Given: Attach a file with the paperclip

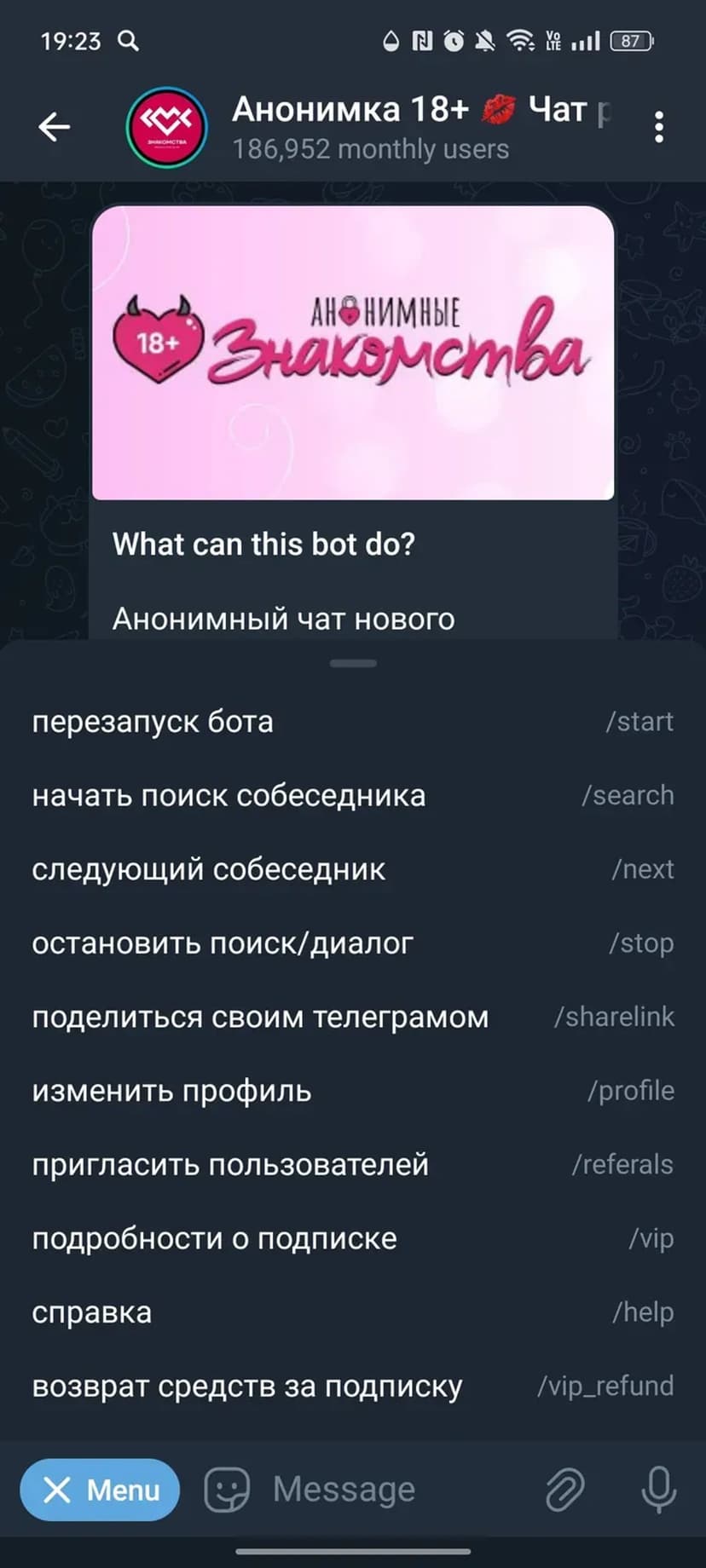Looking at the screenshot, I should (564, 1490).
